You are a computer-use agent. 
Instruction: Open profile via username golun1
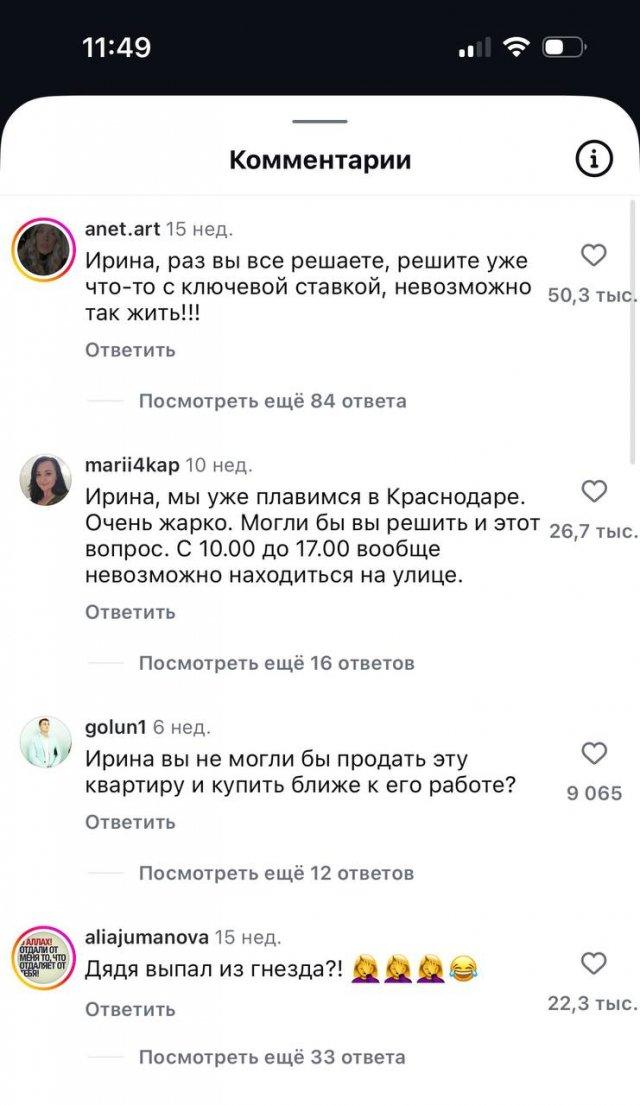coord(115,727)
